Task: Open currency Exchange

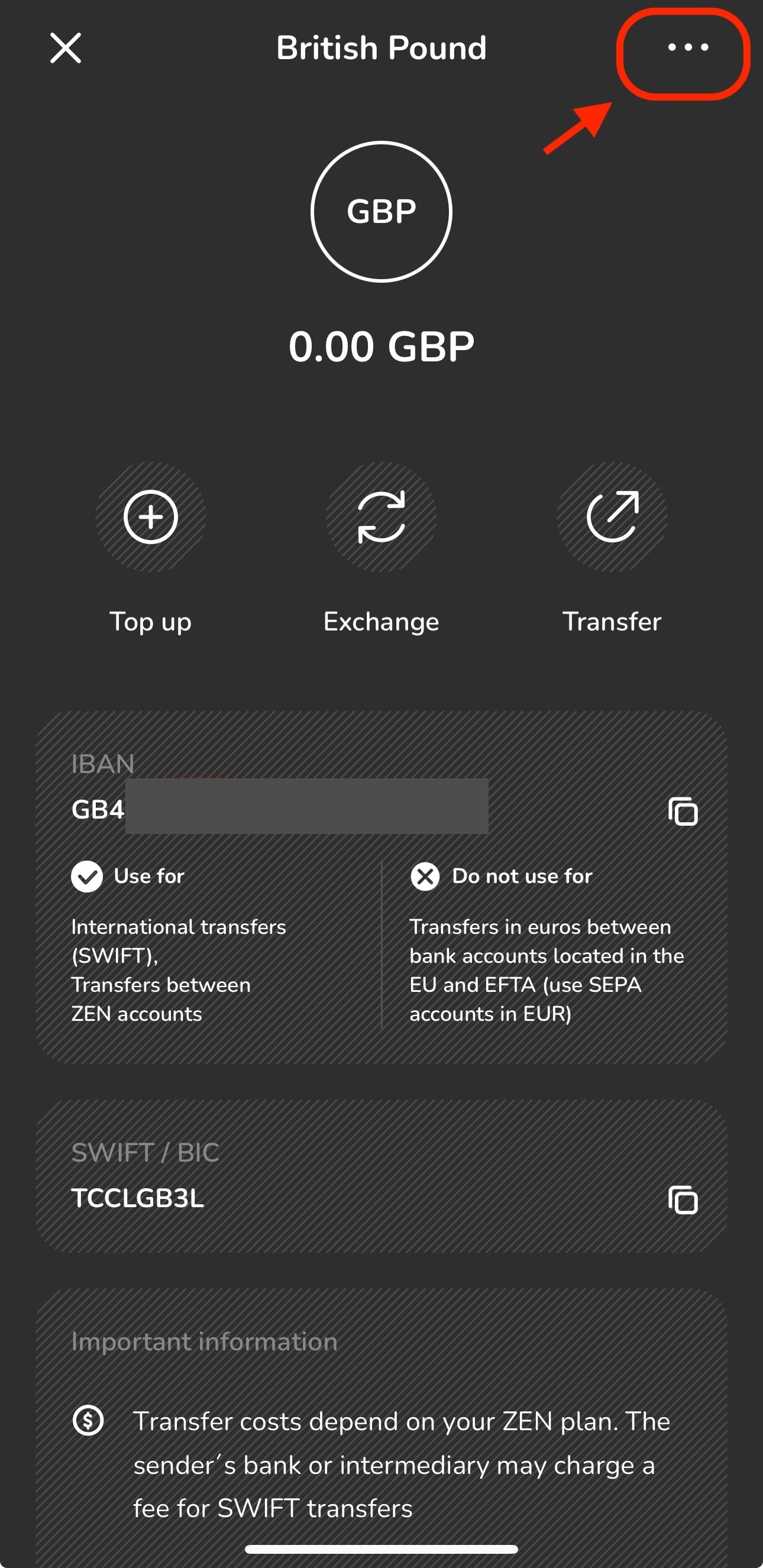Action: [381, 517]
